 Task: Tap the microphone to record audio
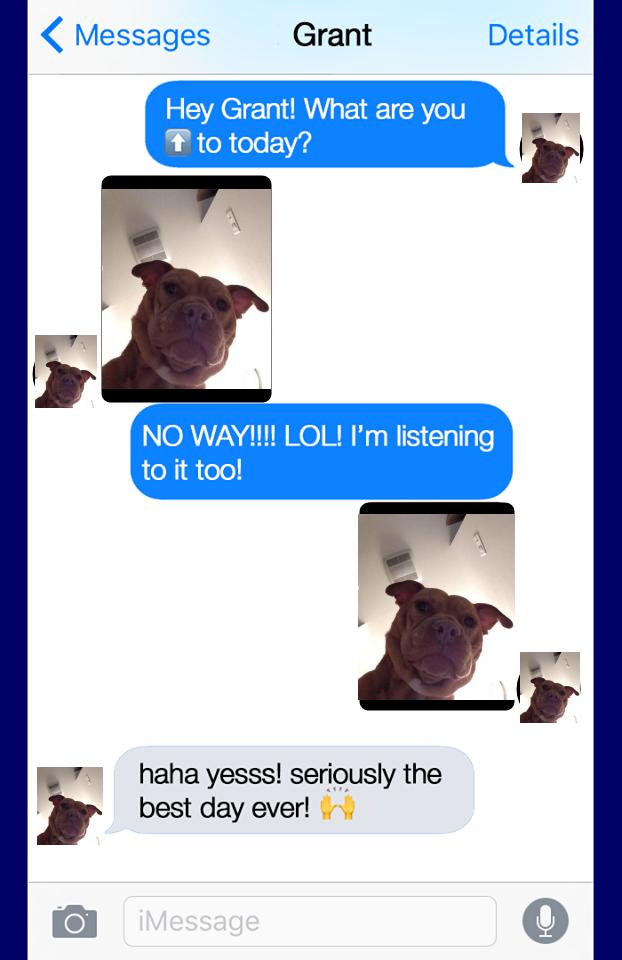[x=545, y=920]
